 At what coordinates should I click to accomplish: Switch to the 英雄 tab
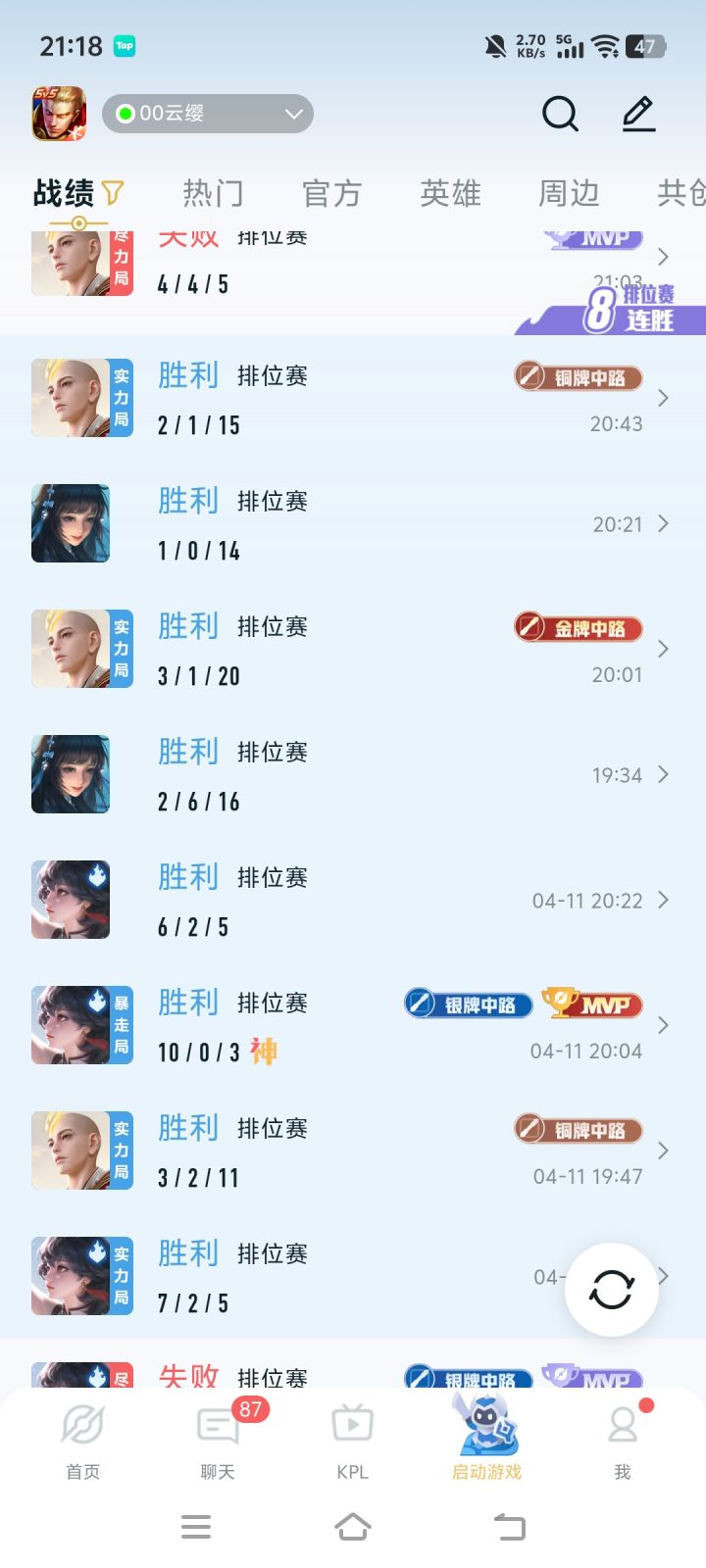point(449,192)
